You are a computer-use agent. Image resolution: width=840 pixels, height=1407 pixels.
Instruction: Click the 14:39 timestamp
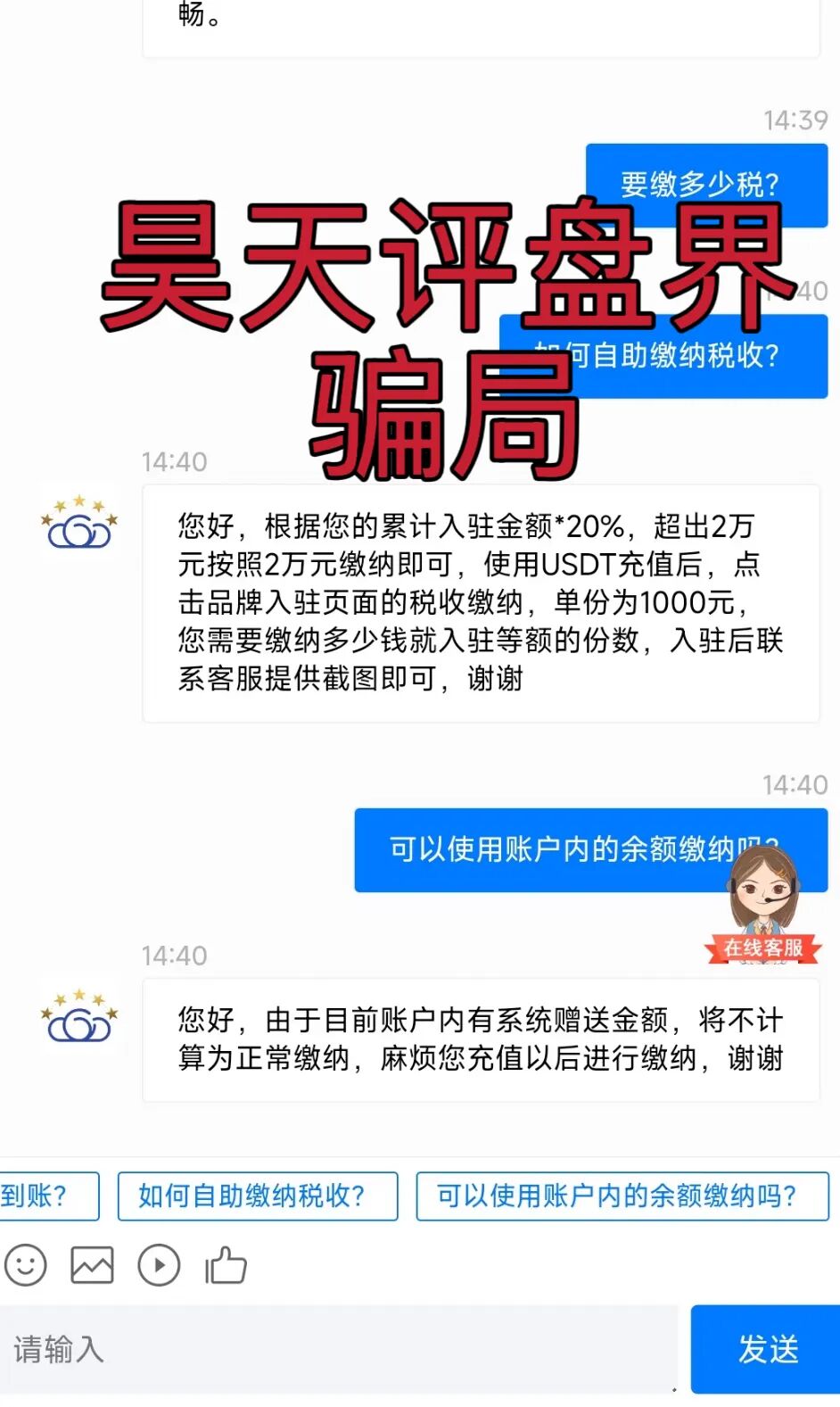coord(795,120)
